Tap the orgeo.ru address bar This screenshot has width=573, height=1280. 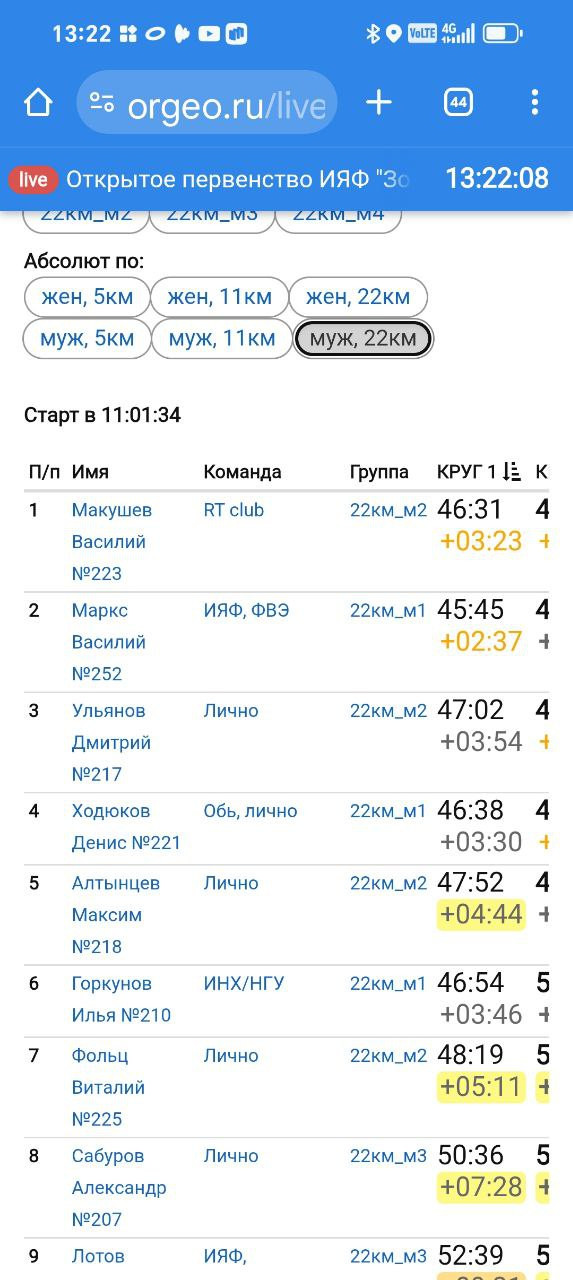[x=207, y=102]
